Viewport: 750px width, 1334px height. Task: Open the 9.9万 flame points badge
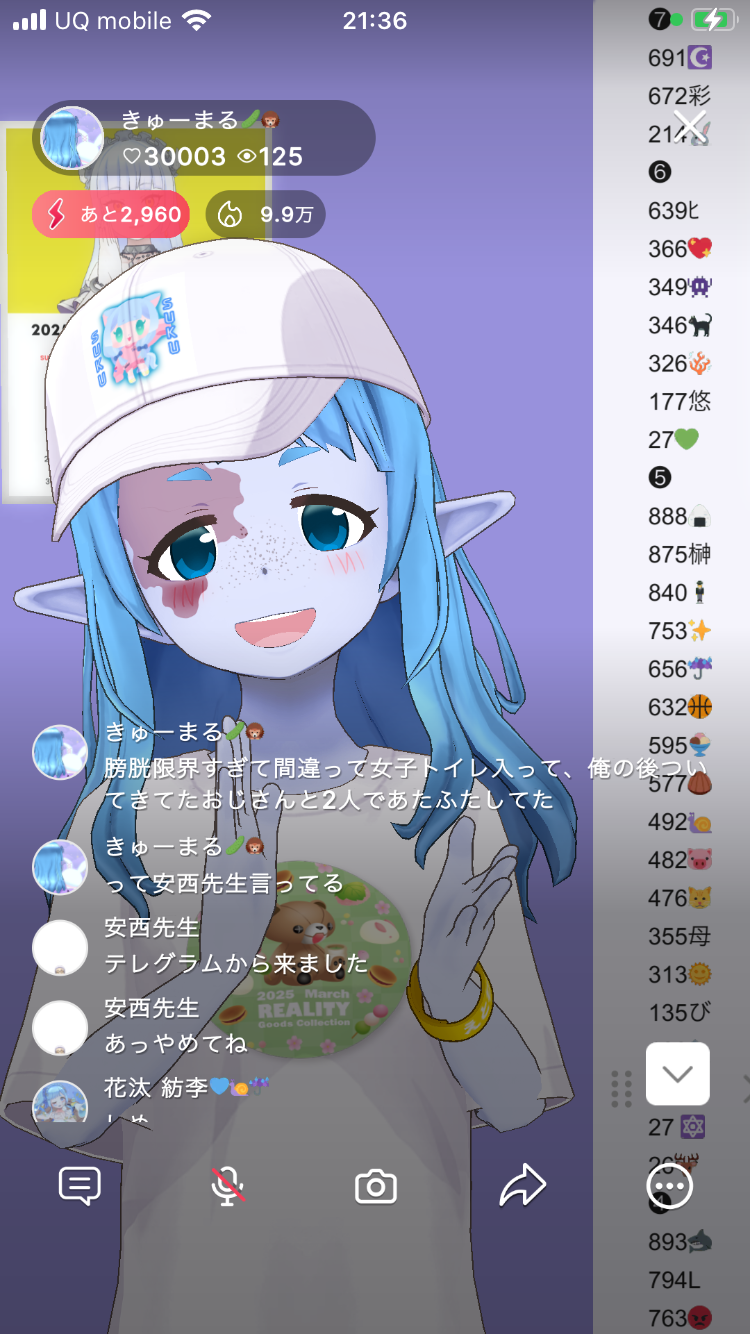pos(266,214)
